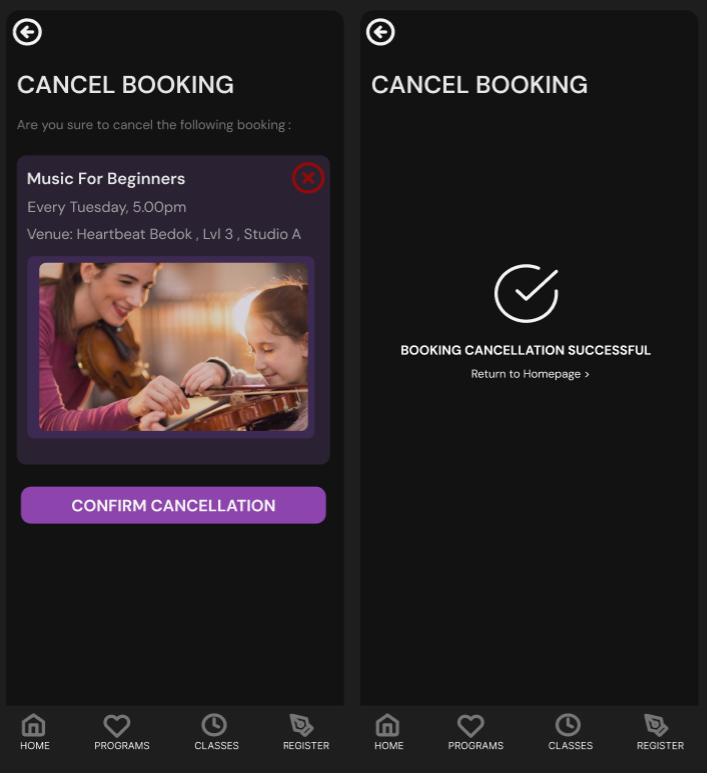The height and width of the screenshot is (773, 707).
Task: Select Register tab on the successful screen
Action: point(659,732)
